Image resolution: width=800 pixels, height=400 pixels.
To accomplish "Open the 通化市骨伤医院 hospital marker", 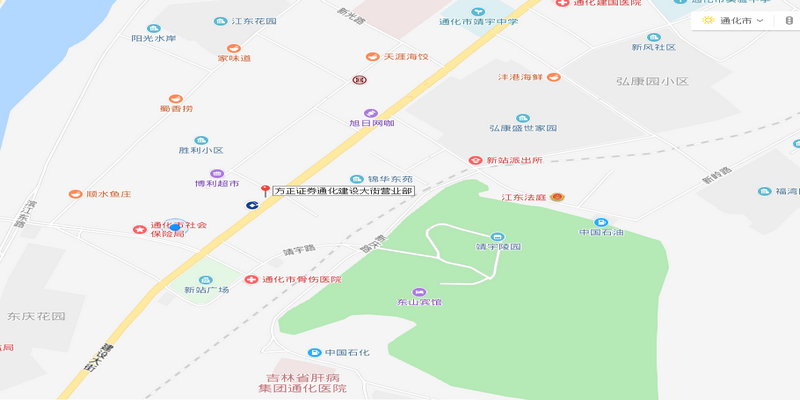I will click(x=251, y=279).
